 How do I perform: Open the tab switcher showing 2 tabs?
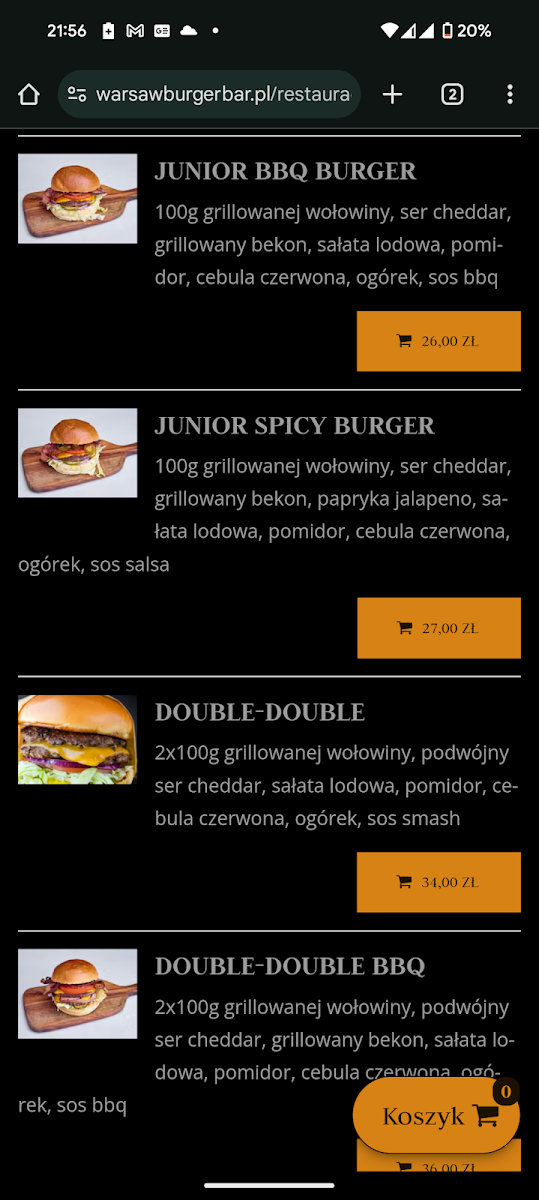point(452,94)
